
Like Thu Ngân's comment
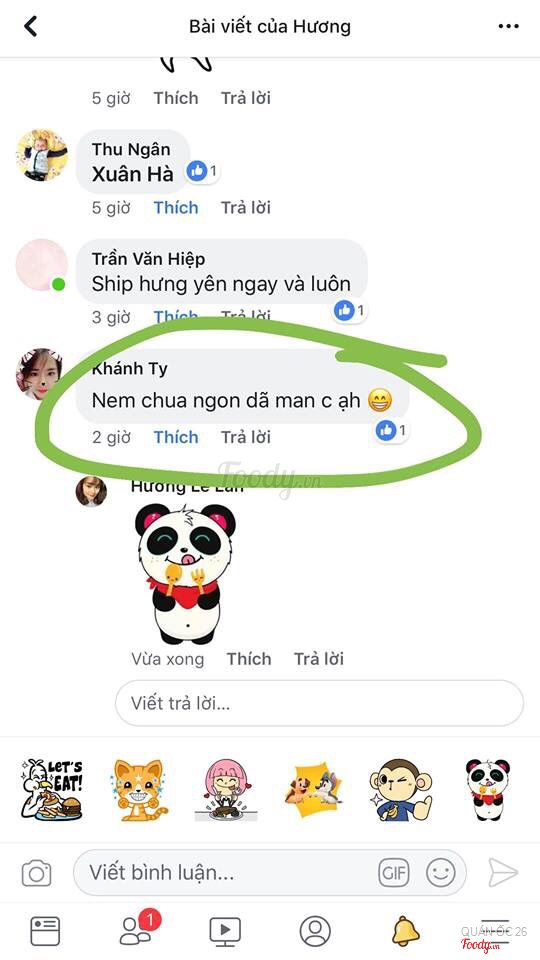coord(176,208)
